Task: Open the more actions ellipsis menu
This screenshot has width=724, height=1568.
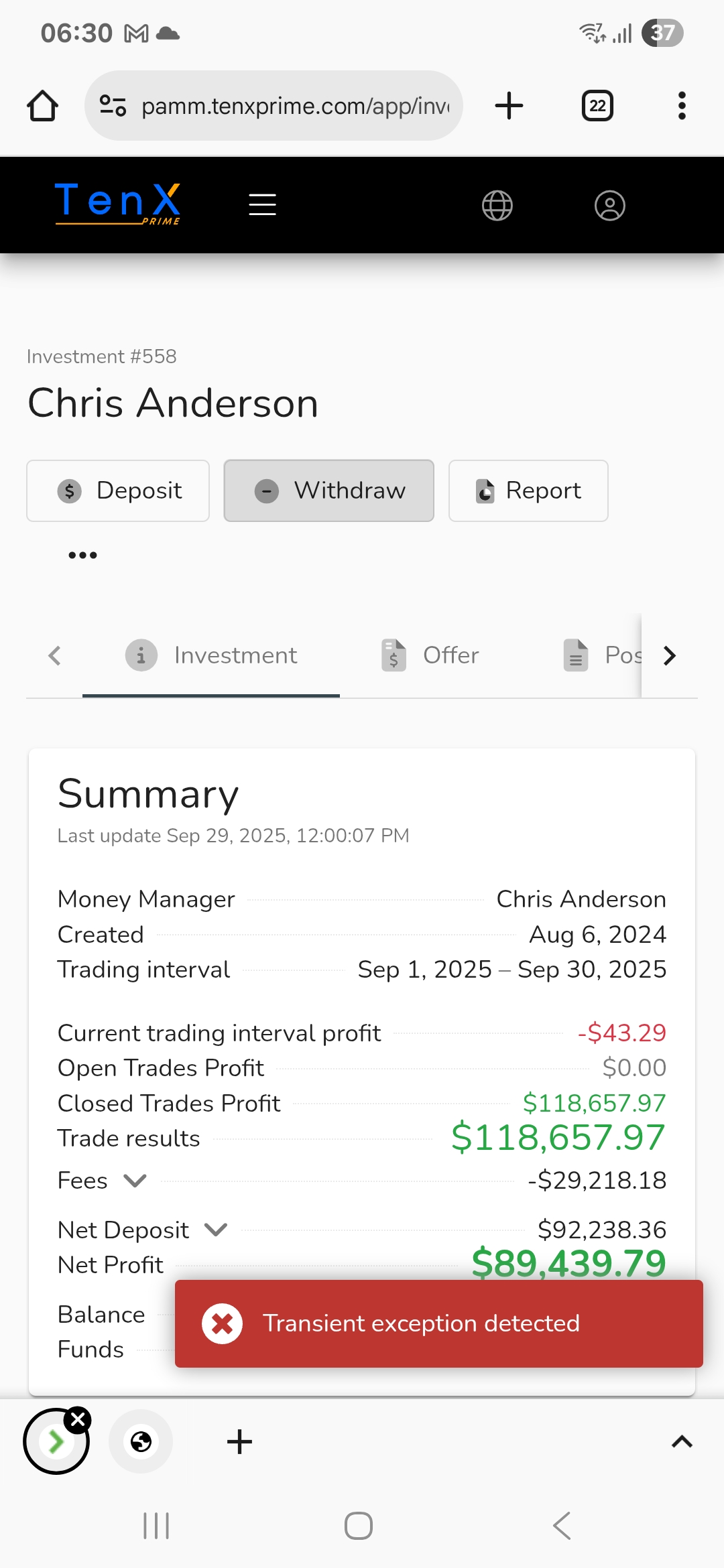Action: pyautogui.click(x=82, y=555)
